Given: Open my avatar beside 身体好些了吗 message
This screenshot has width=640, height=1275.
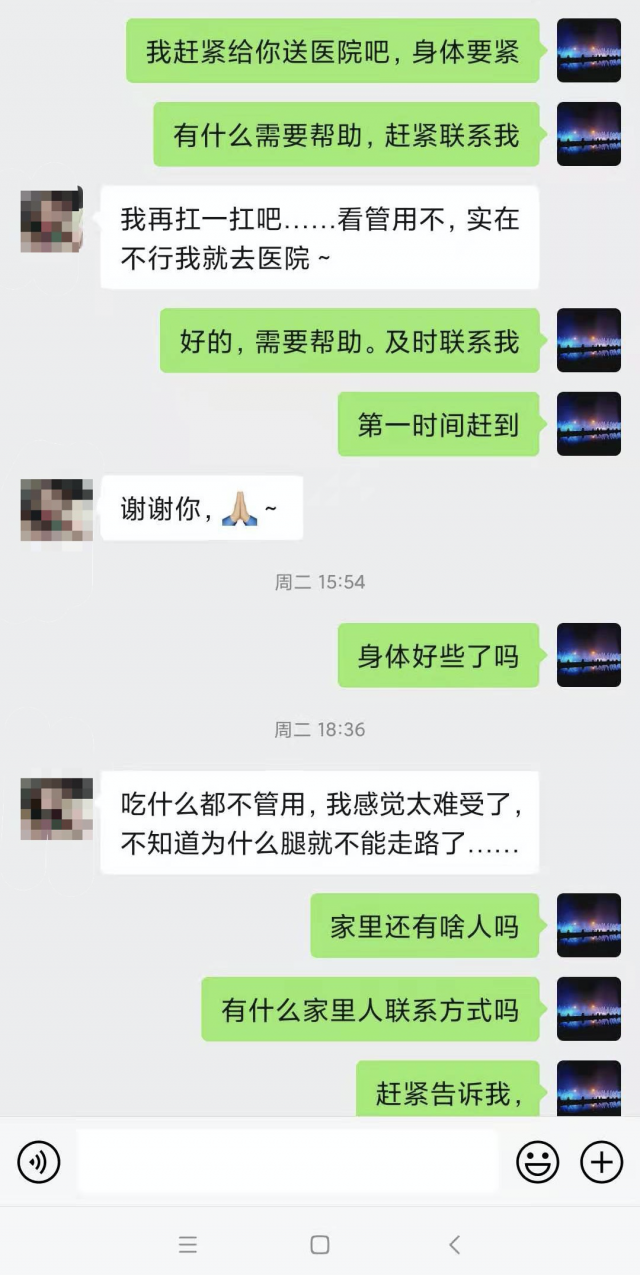Looking at the screenshot, I should pyautogui.click(x=588, y=655).
